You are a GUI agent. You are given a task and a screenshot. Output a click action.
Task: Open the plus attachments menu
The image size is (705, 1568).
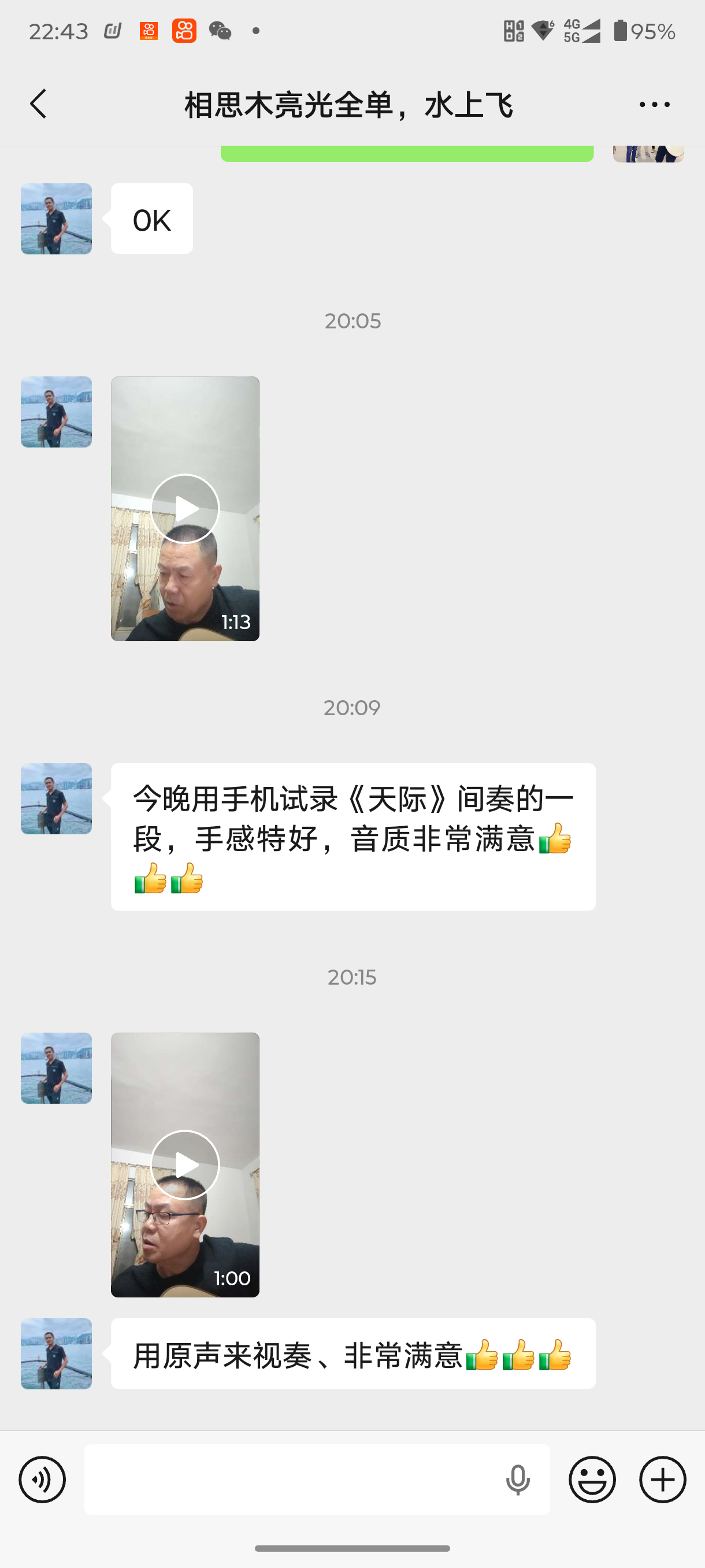pyautogui.click(x=662, y=1480)
